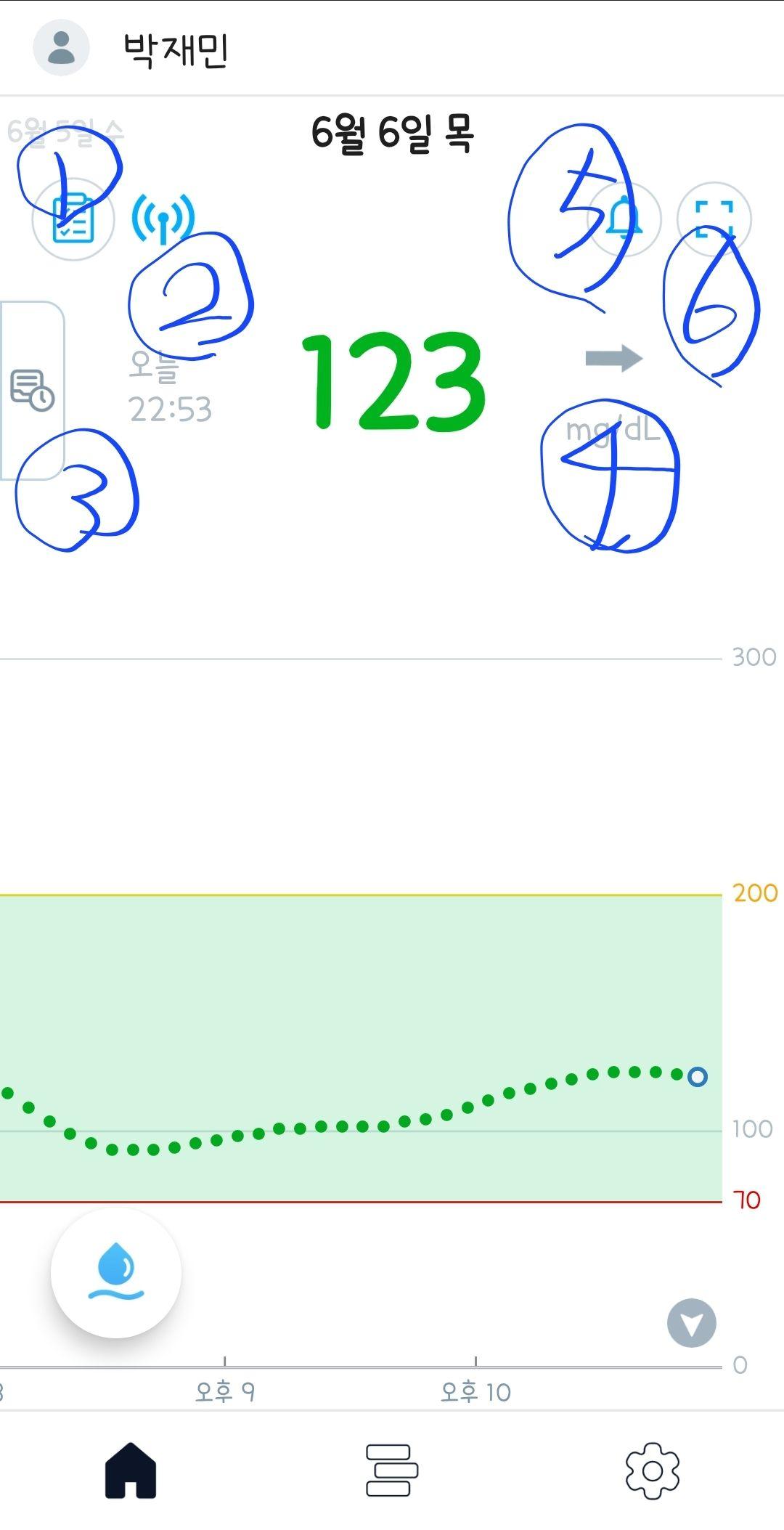784x1530 pixels.
Task: Select the latest glucose point on graph
Action: (x=698, y=1077)
